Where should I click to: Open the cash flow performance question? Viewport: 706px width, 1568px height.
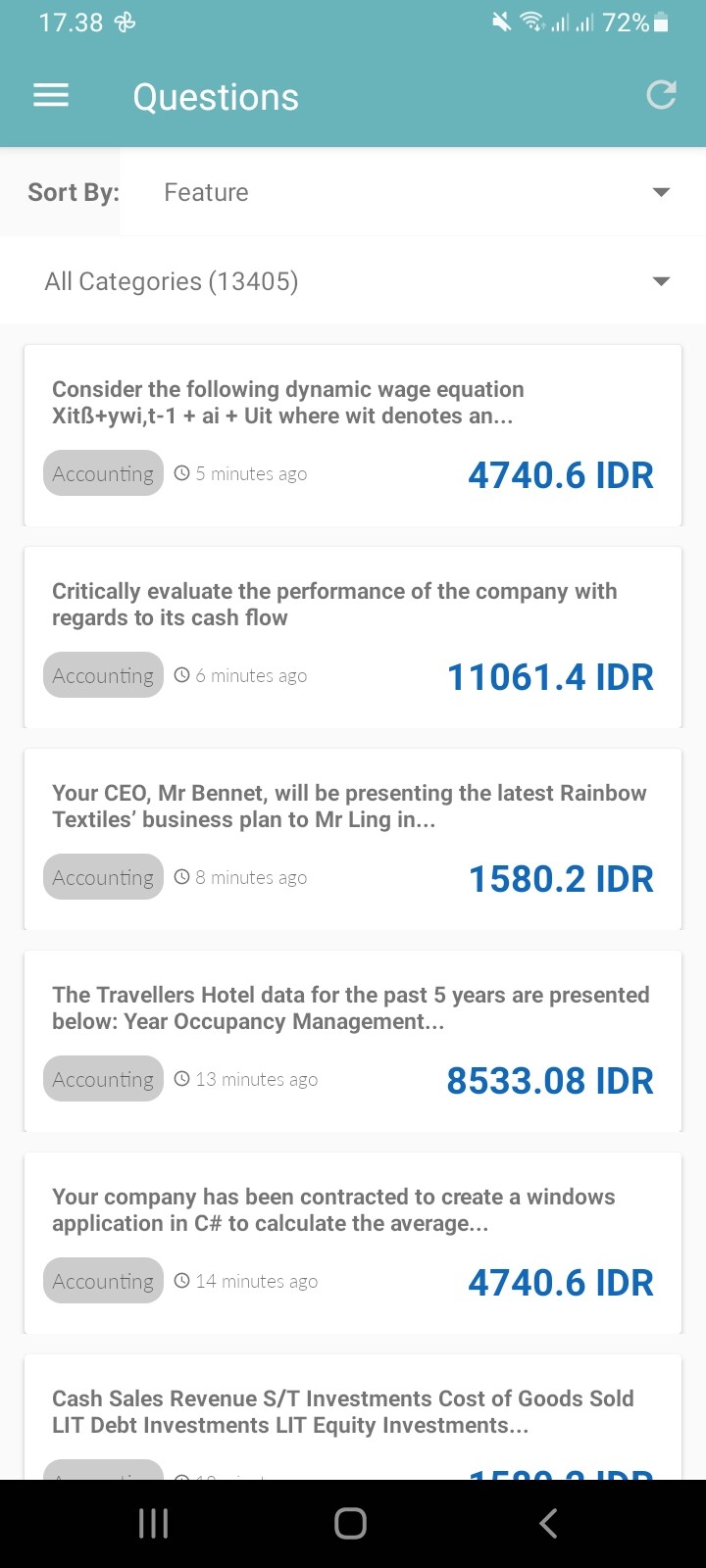click(x=353, y=637)
